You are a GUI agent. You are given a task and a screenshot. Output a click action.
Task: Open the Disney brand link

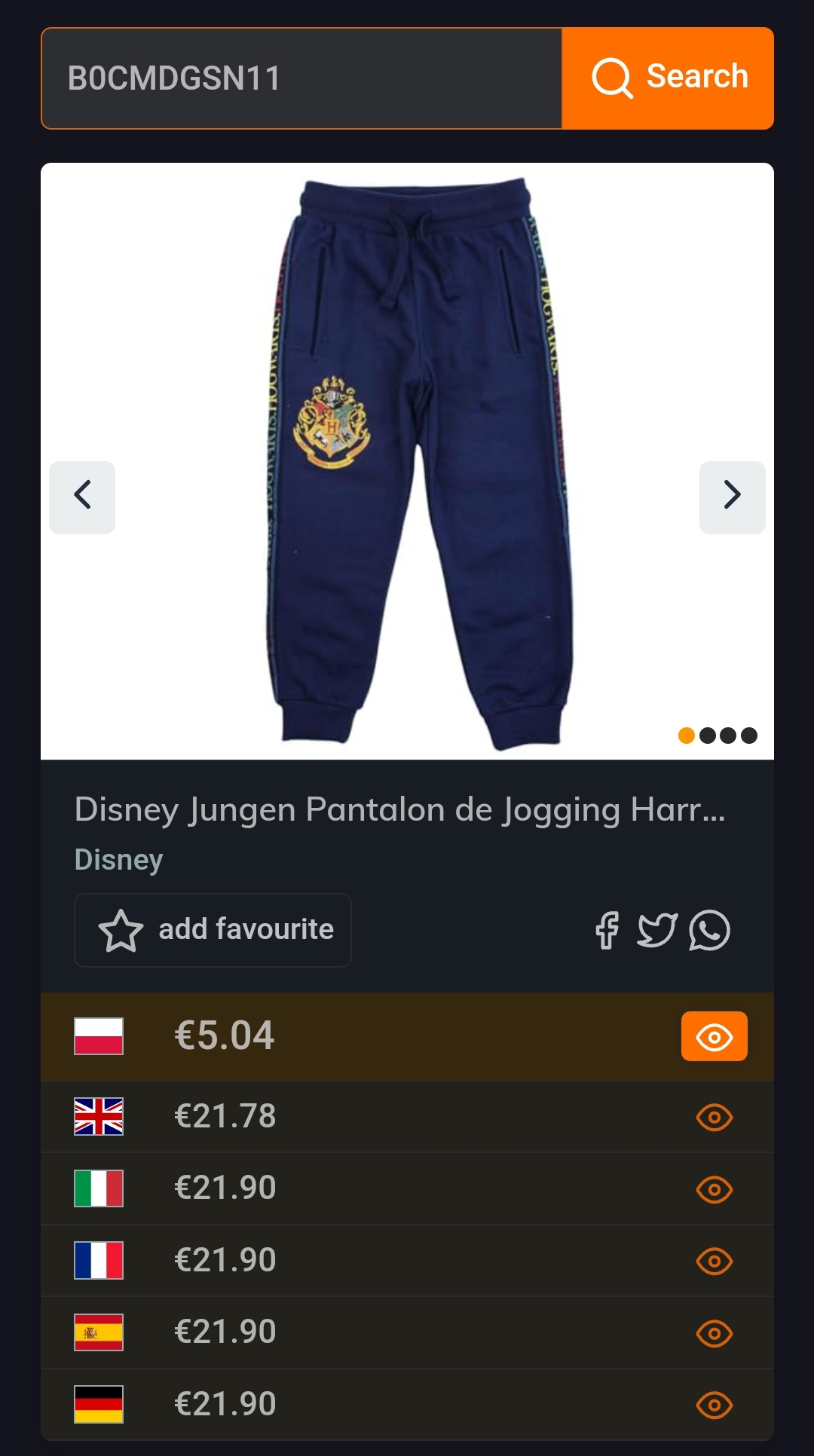click(118, 860)
